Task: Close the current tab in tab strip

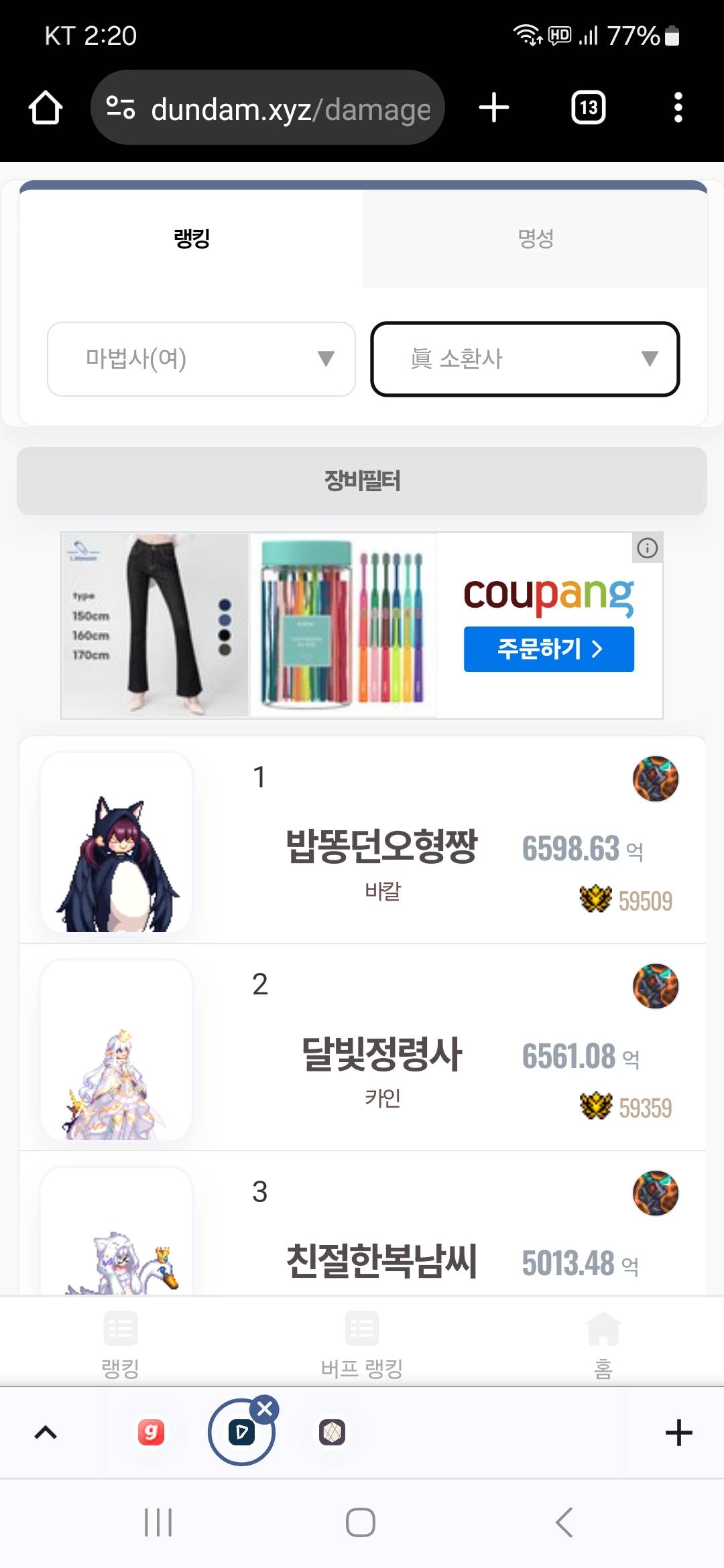Action: [265, 1409]
